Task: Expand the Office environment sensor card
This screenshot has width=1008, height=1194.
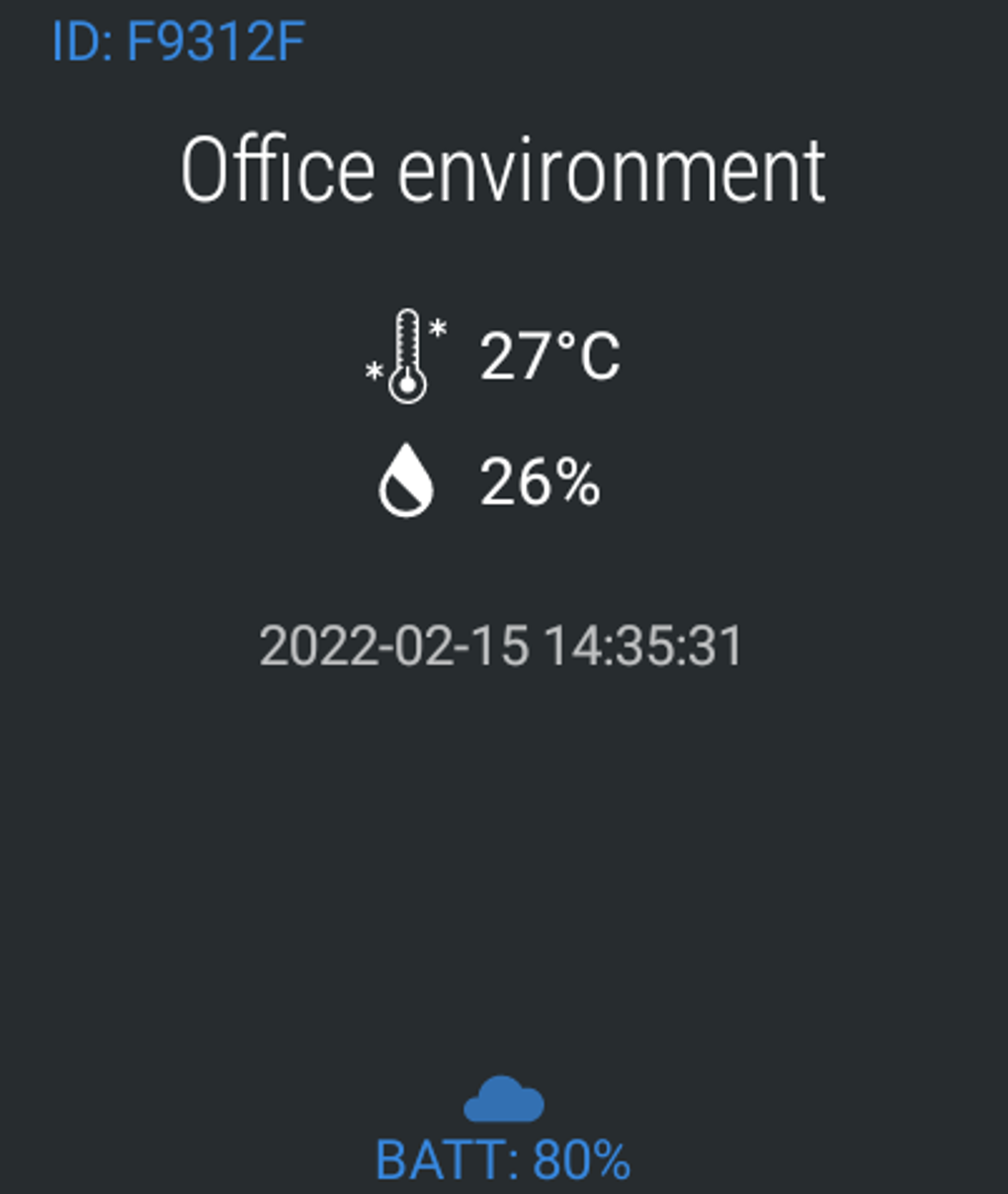Action: tap(503, 168)
